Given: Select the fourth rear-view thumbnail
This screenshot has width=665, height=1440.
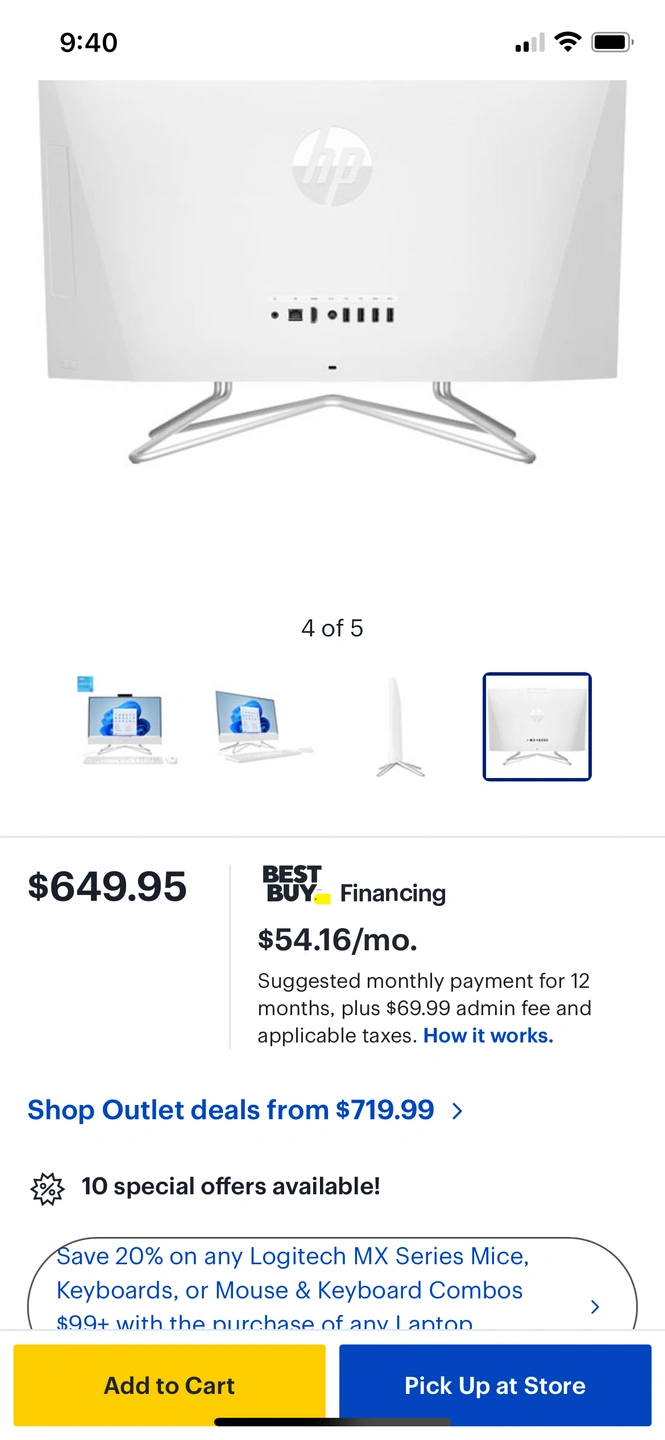Looking at the screenshot, I should click(537, 727).
